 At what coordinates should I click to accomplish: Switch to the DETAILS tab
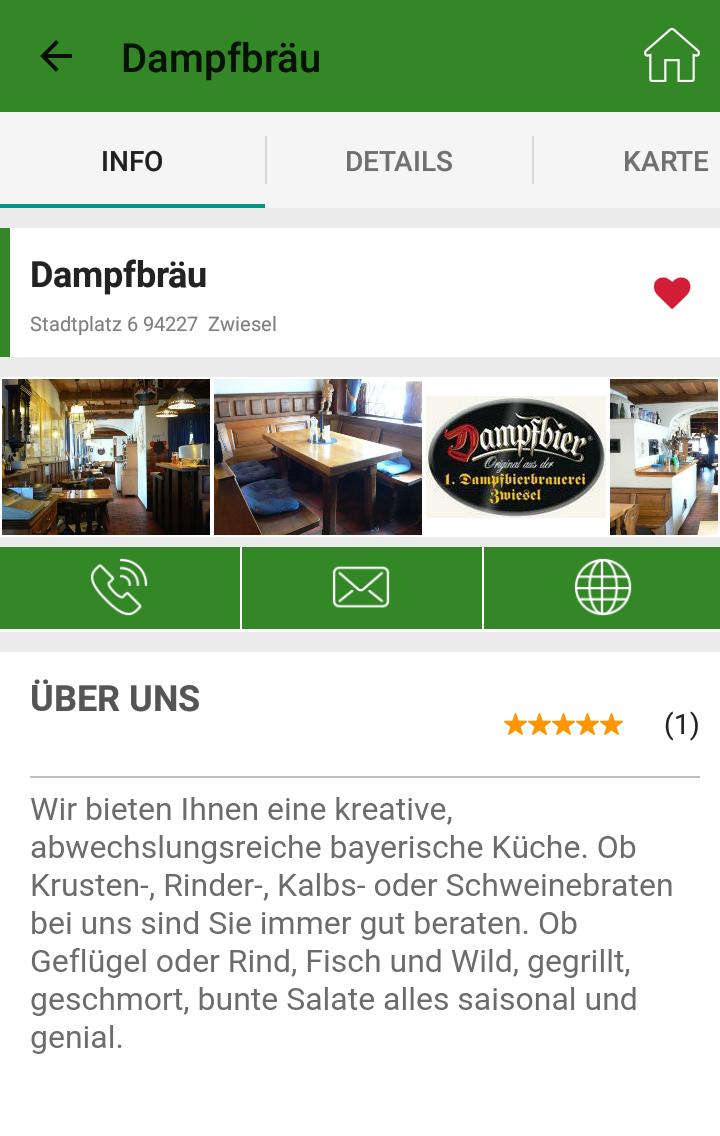point(399,161)
